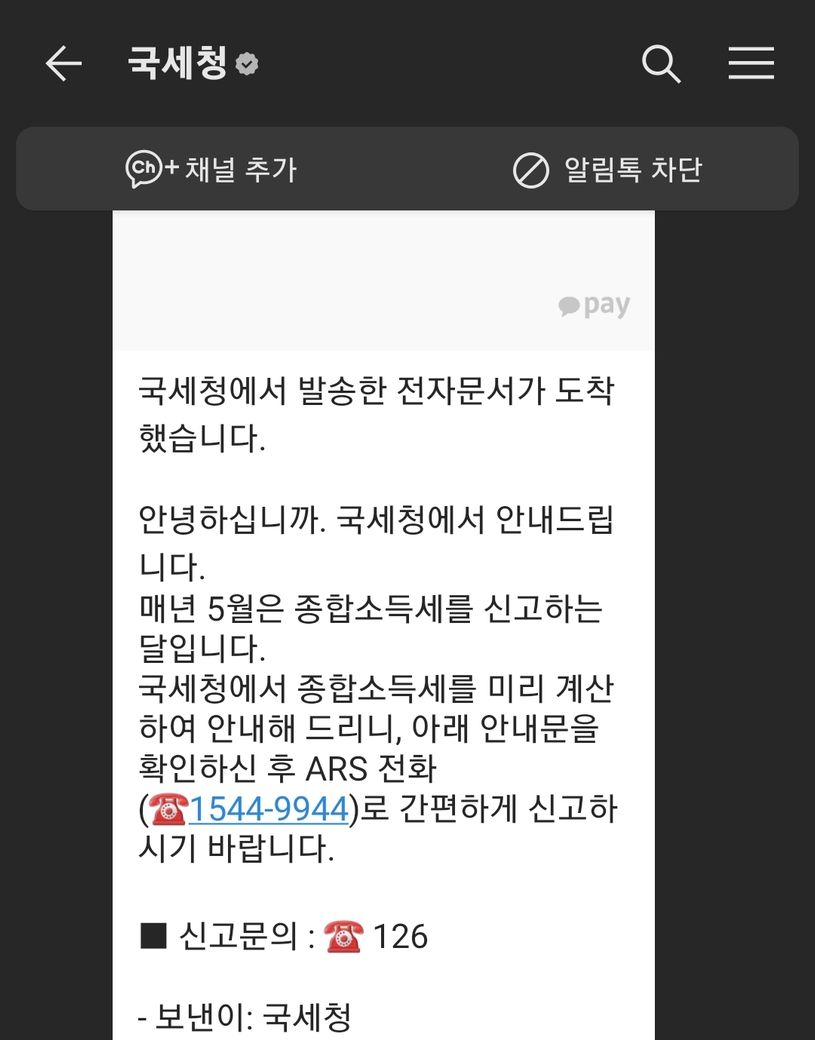815x1040 pixels.
Task: Go back using the back arrow
Action: click(63, 65)
